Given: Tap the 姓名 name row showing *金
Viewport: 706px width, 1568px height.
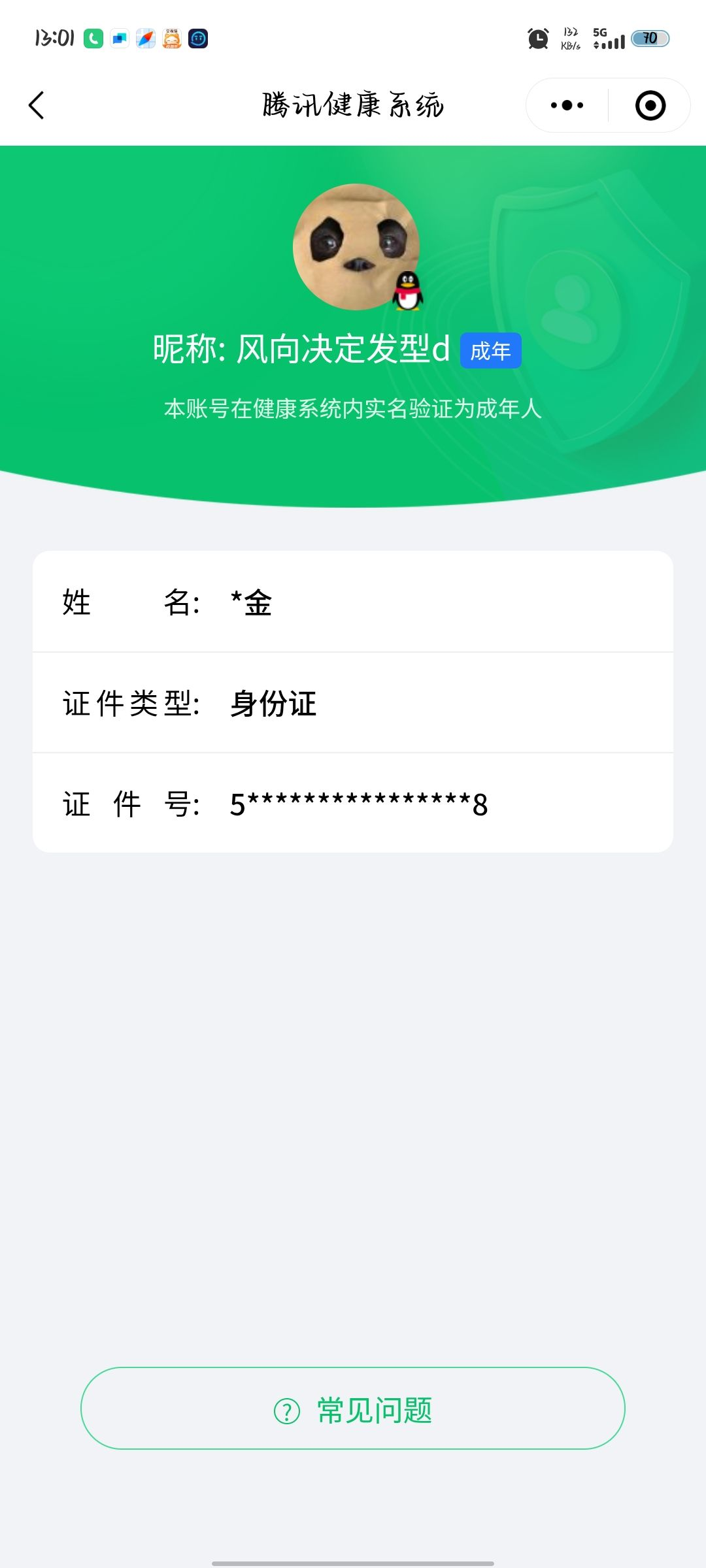Looking at the screenshot, I should pos(353,604).
